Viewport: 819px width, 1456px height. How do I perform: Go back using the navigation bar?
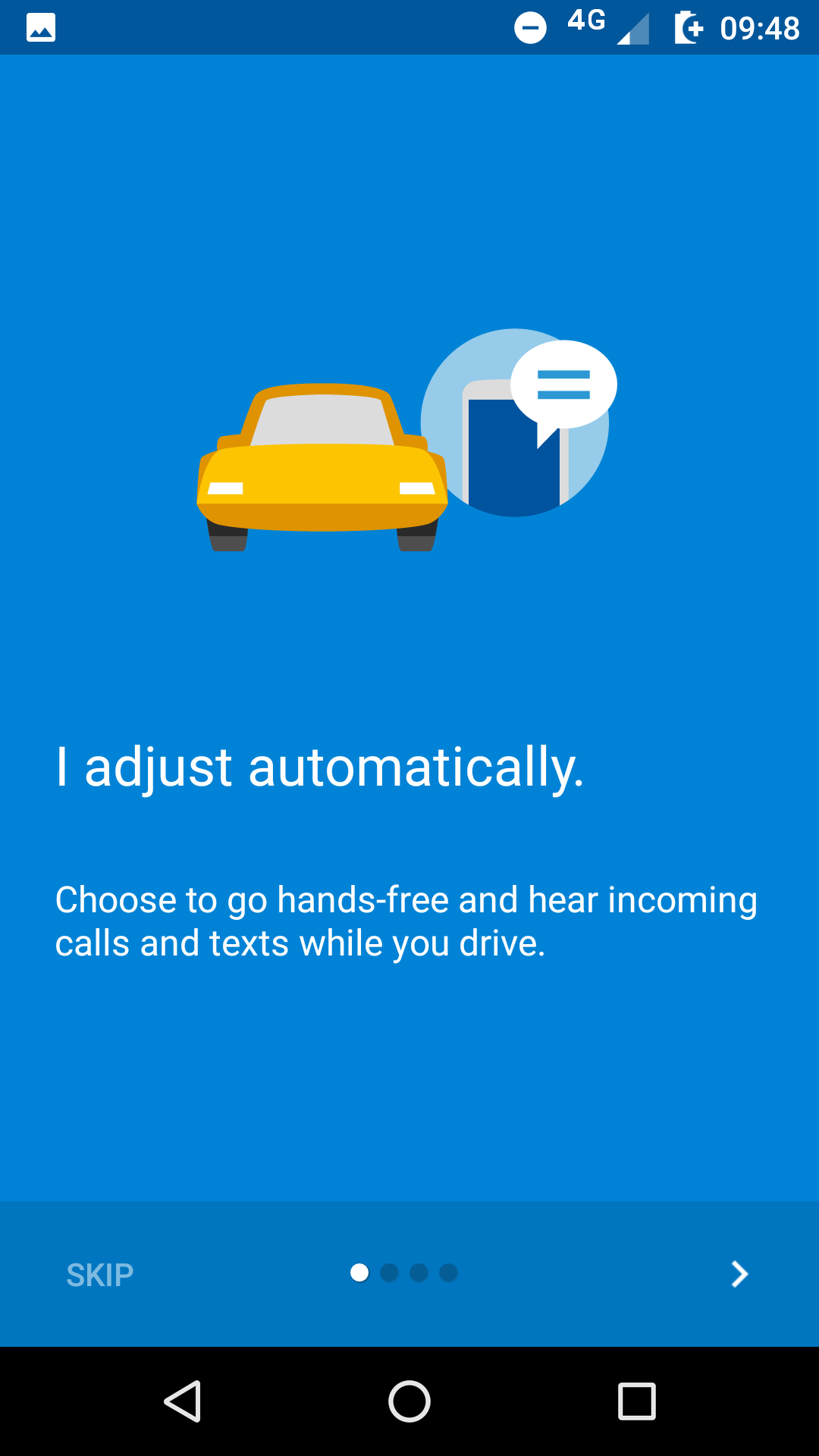click(x=183, y=1401)
